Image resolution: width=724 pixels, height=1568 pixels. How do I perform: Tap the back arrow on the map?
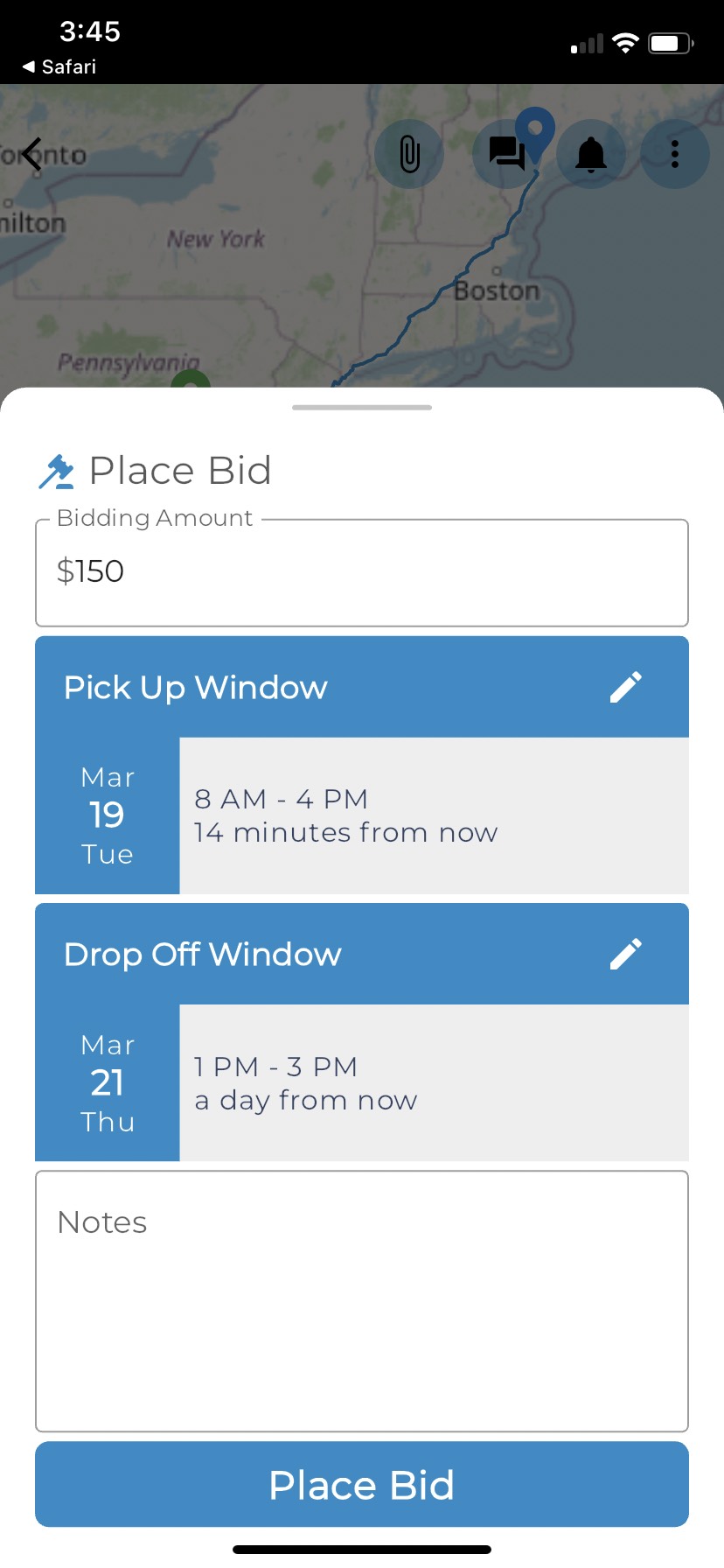pos(31,153)
